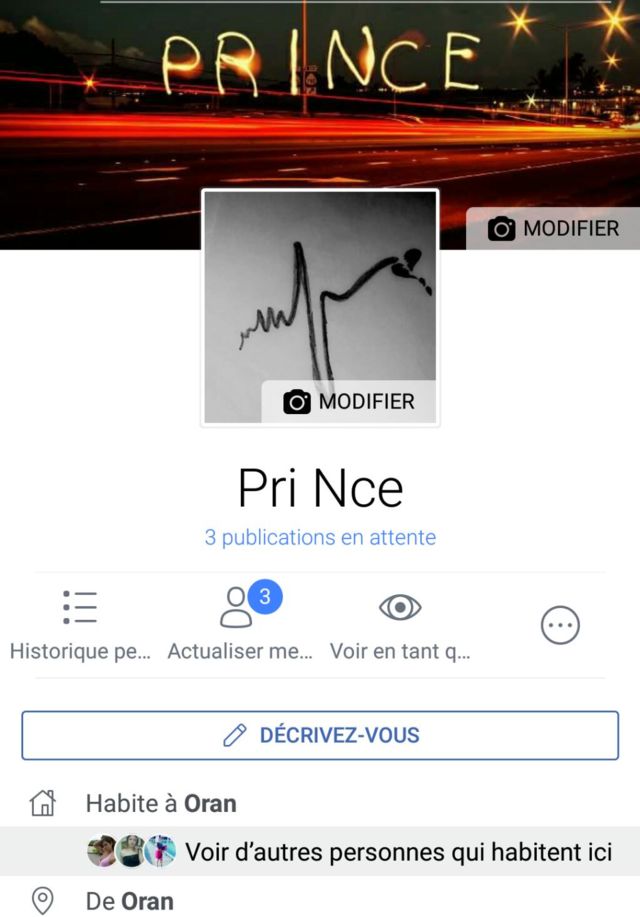Tap the DÉCRIVEZ-VOUS button
The width and height of the screenshot is (640, 917).
coord(320,735)
